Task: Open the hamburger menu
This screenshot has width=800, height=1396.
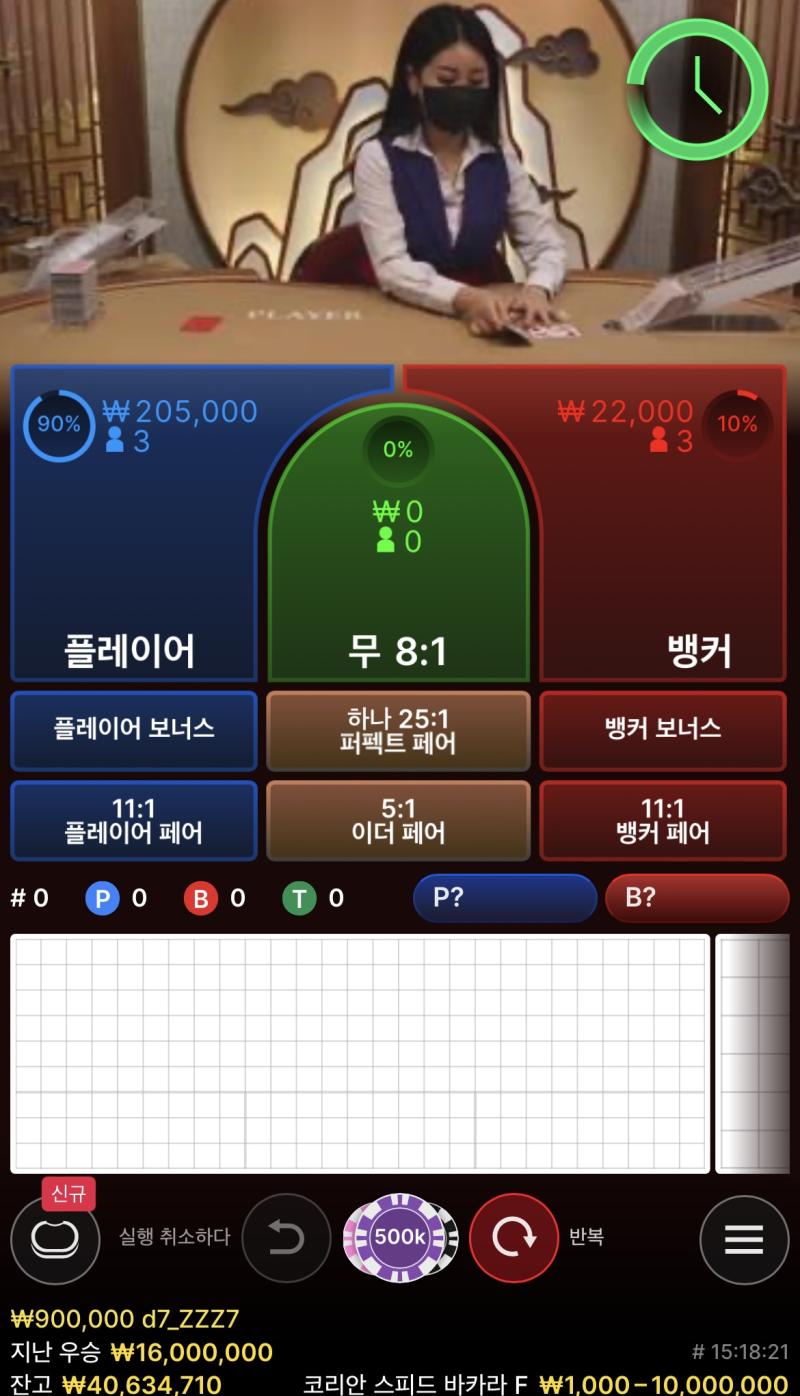Action: [x=743, y=1238]
